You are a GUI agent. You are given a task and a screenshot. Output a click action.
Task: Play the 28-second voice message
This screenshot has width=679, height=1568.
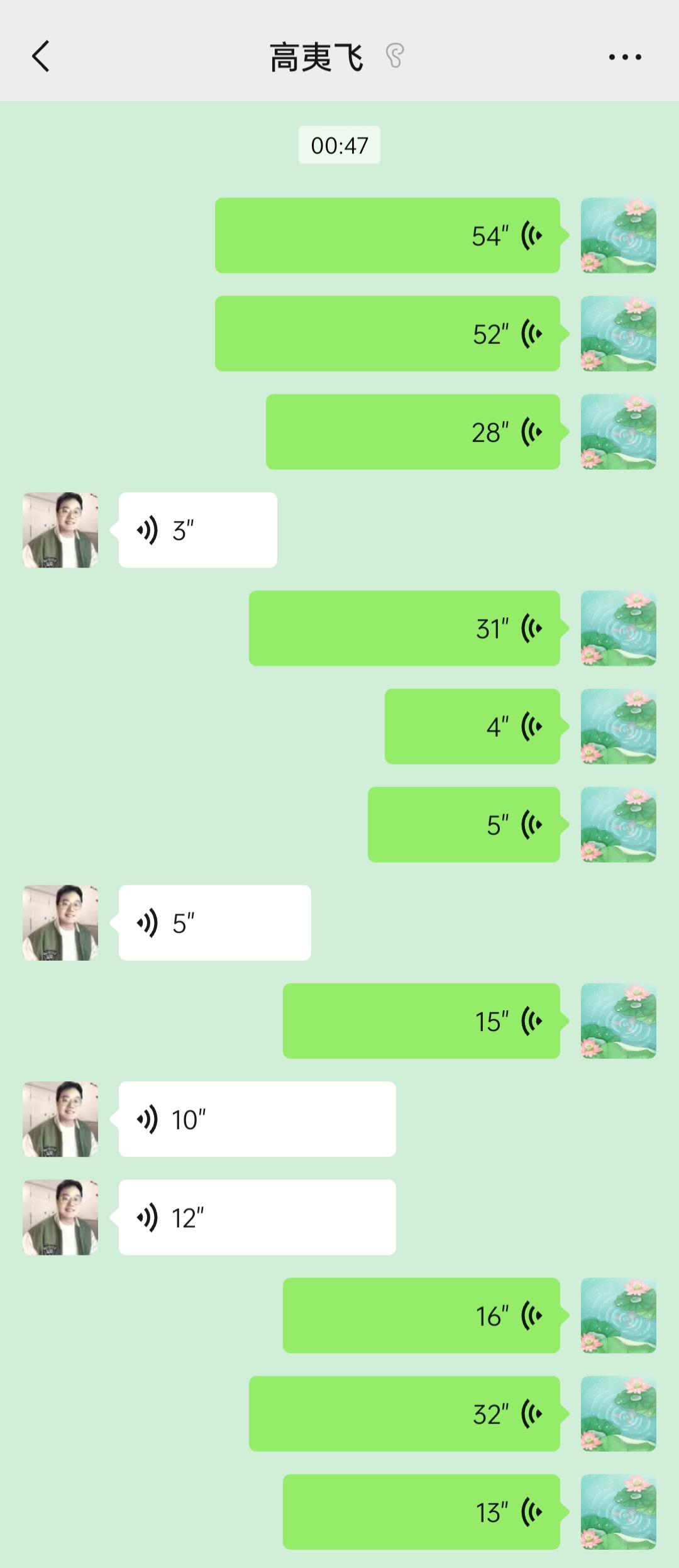(x=412, y=432)
